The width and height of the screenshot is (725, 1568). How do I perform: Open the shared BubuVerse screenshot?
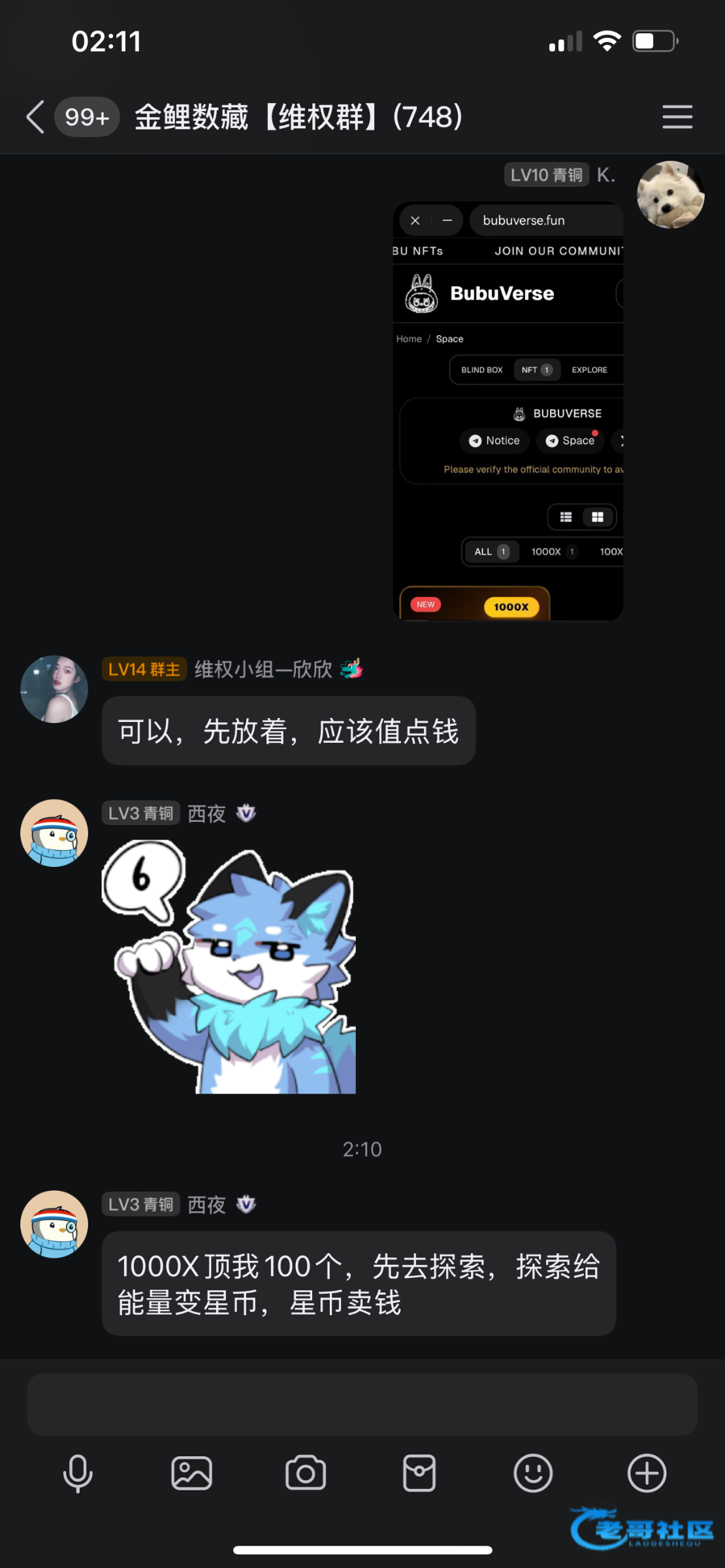point(507,411)
